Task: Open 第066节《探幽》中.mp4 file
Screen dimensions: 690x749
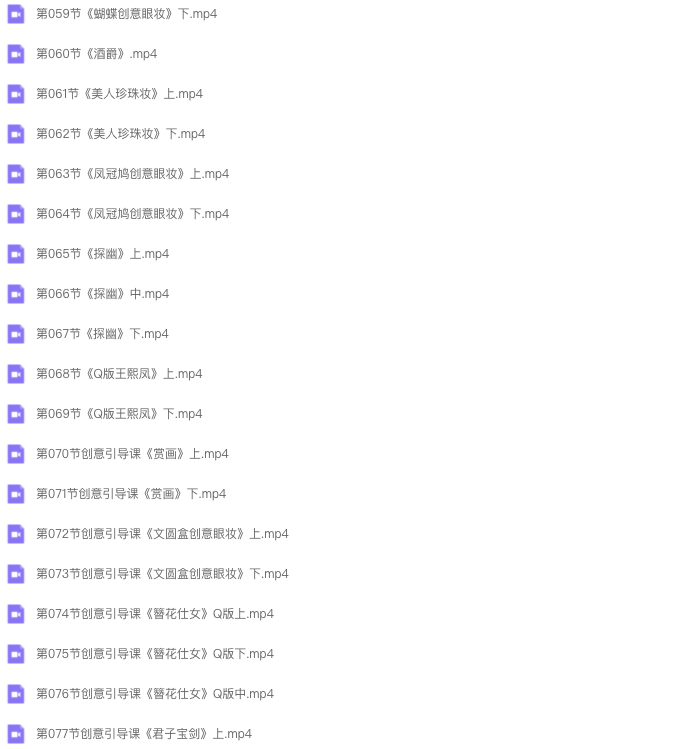Action: (102, 294)
